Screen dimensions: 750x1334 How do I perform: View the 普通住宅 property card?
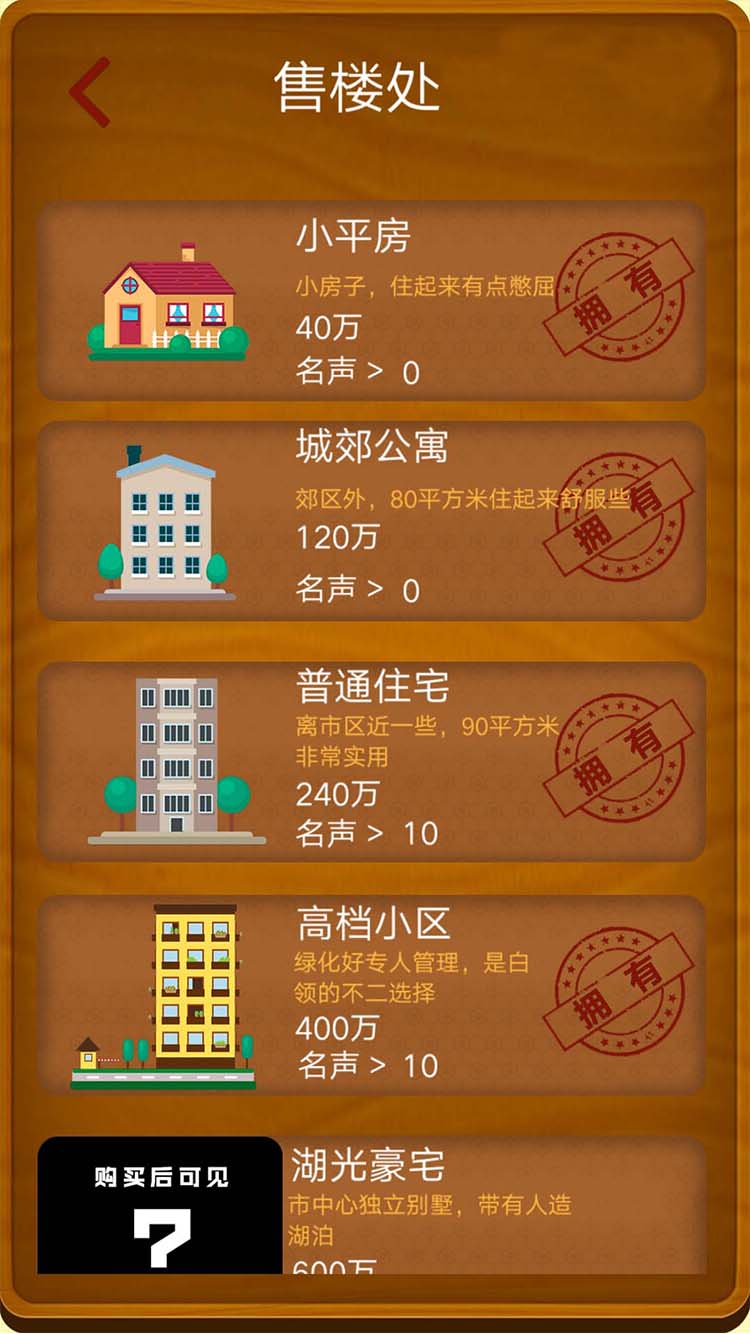point(372,761)
